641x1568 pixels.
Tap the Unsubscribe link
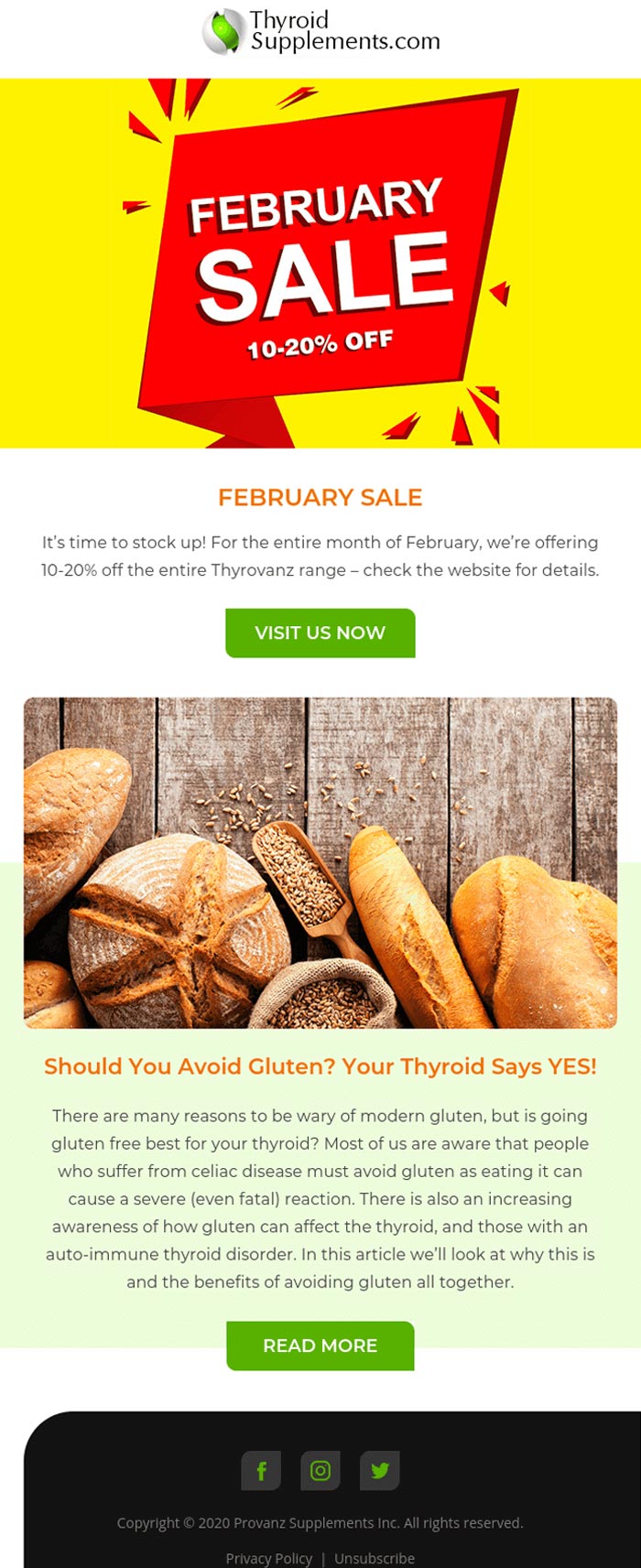tap(375, 1558)
